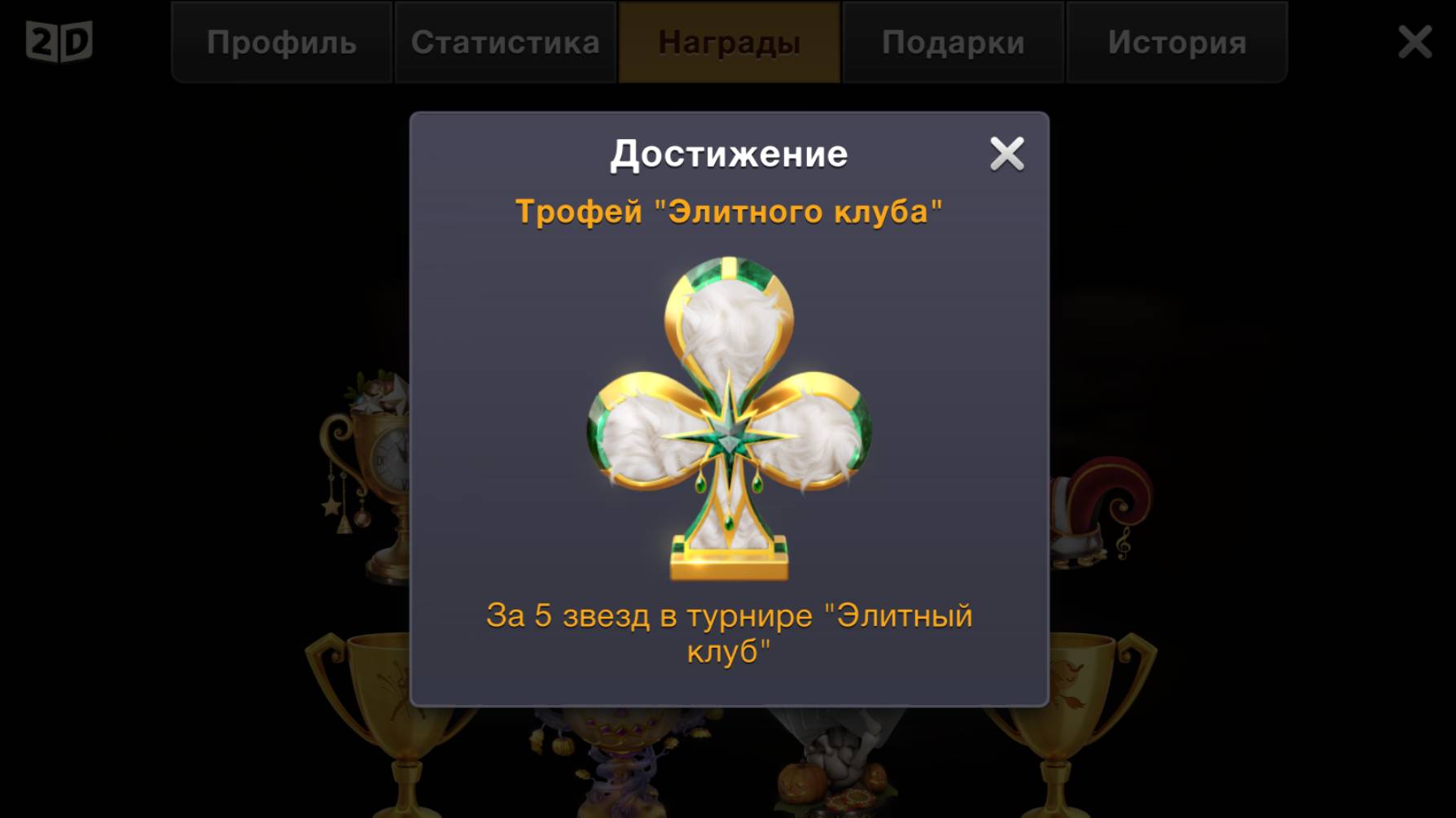Go to the Подарки tab

click(953, 42)
